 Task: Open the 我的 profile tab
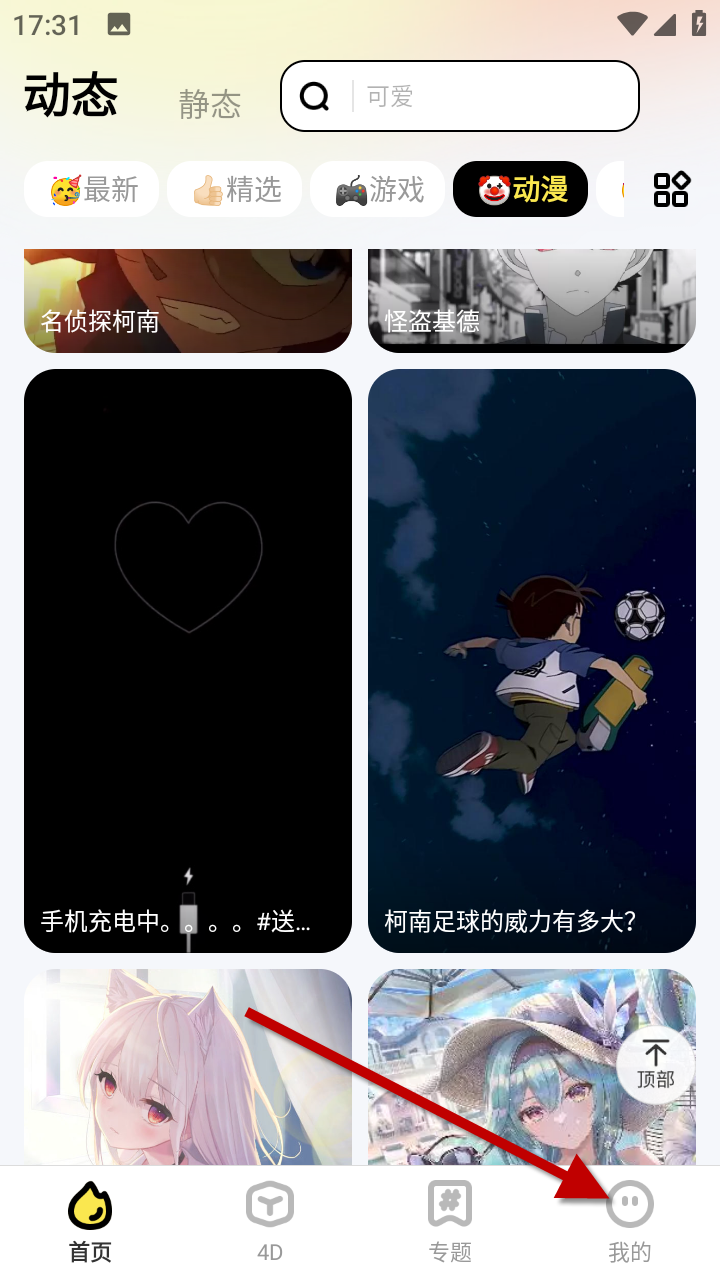[x=630, y=1222]
